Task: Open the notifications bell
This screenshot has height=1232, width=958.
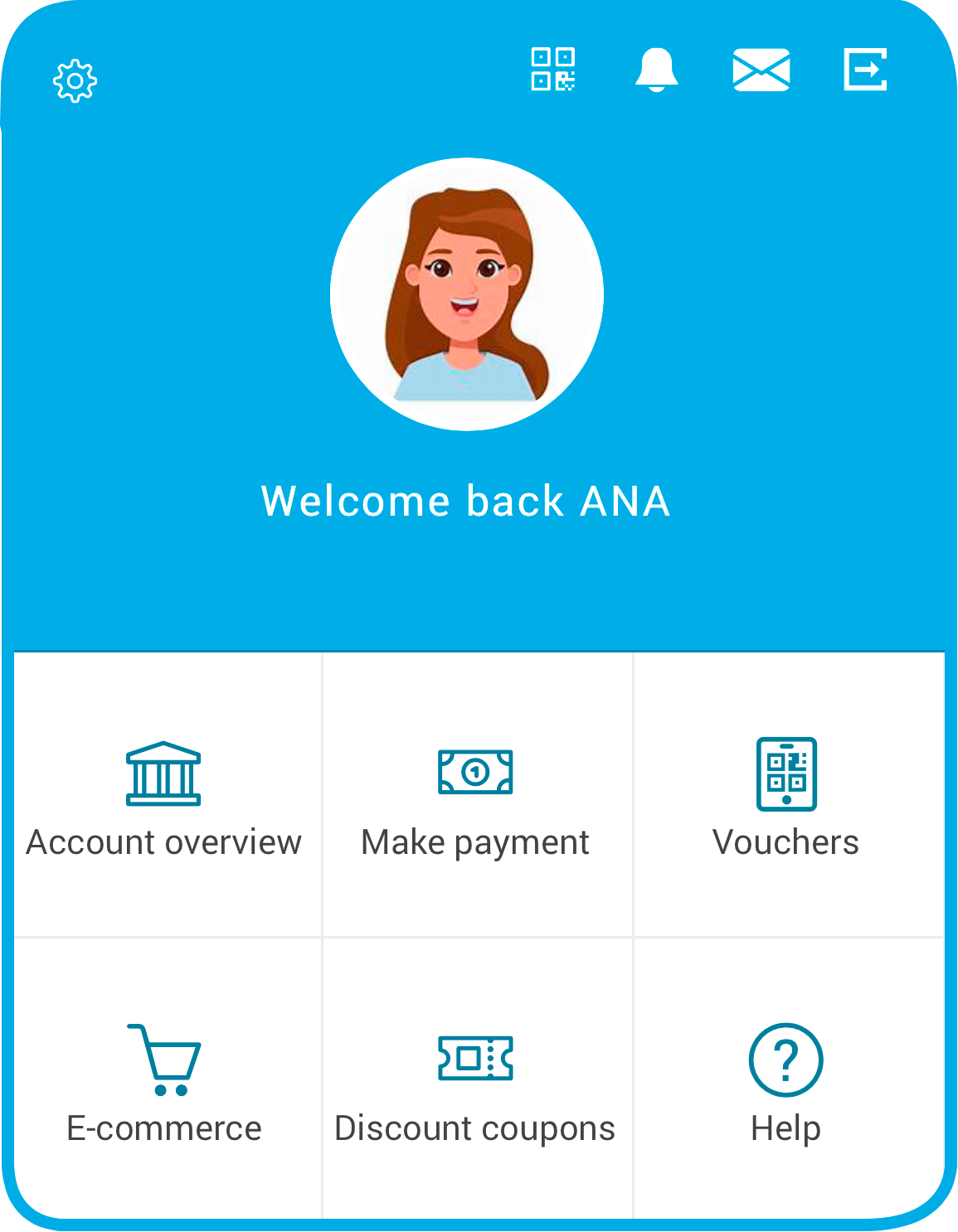Action: pyautogui.click(x=656, y=70)
